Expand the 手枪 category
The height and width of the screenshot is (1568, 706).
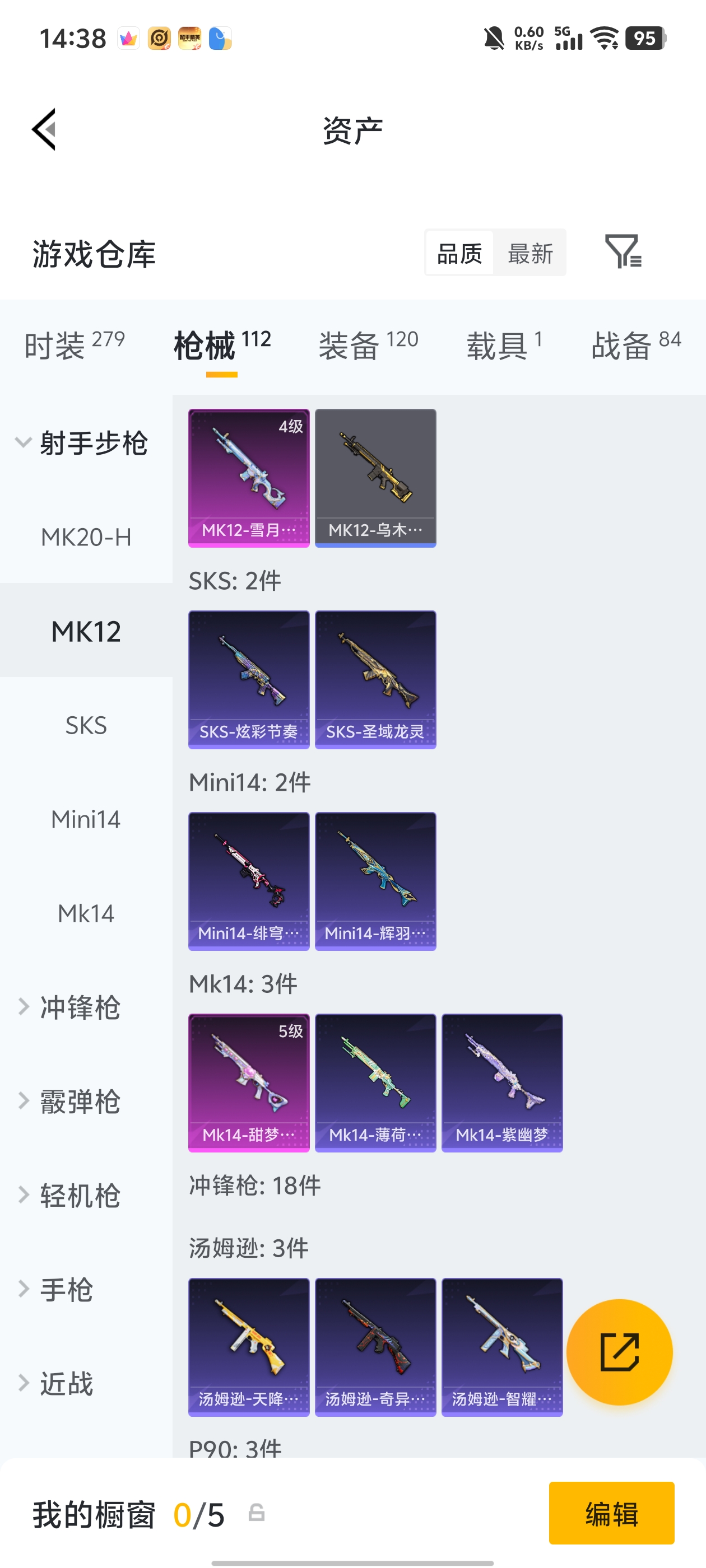click(66, 1289)
